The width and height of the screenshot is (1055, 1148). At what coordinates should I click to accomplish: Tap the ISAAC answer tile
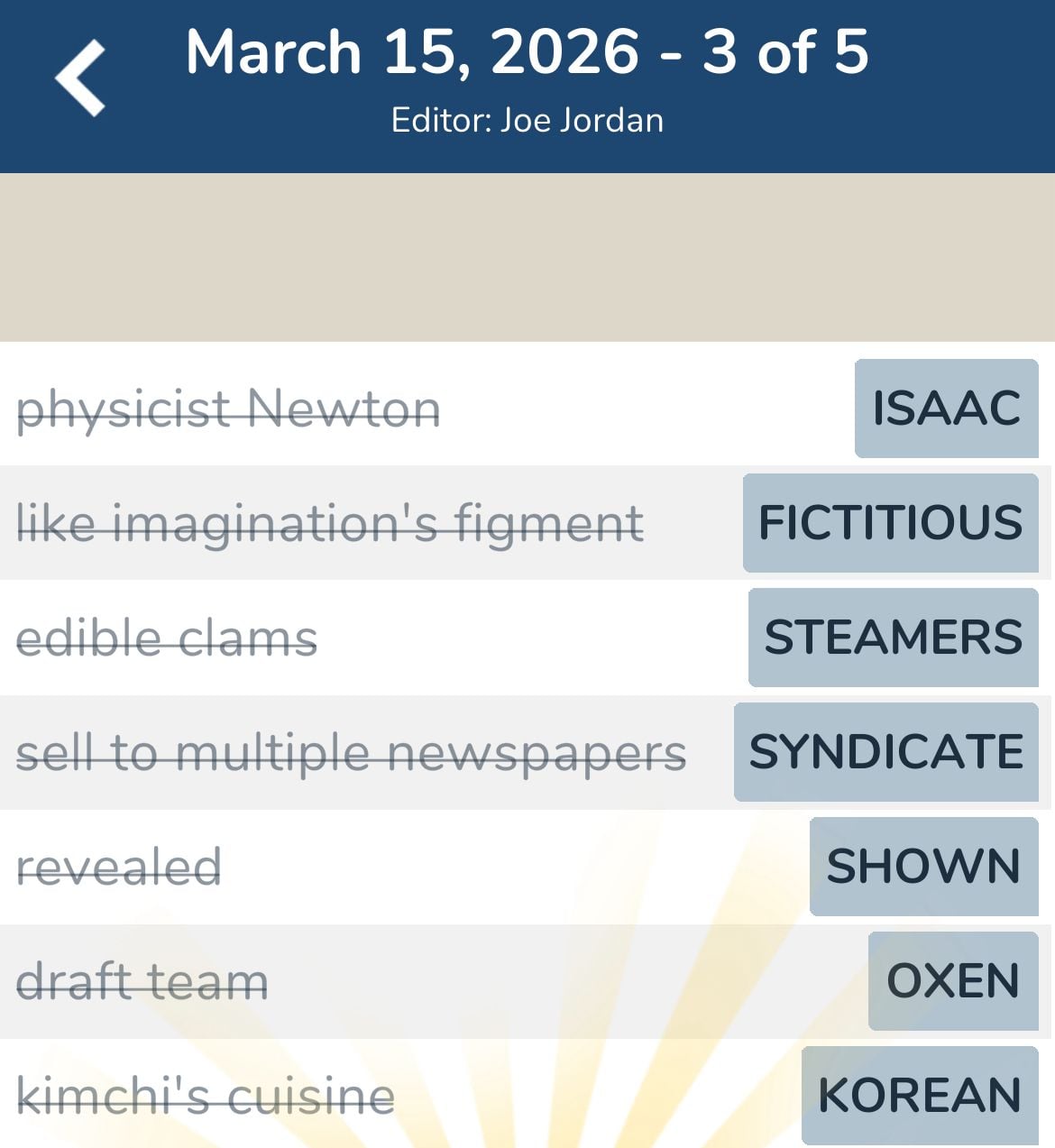click(944, 409)
